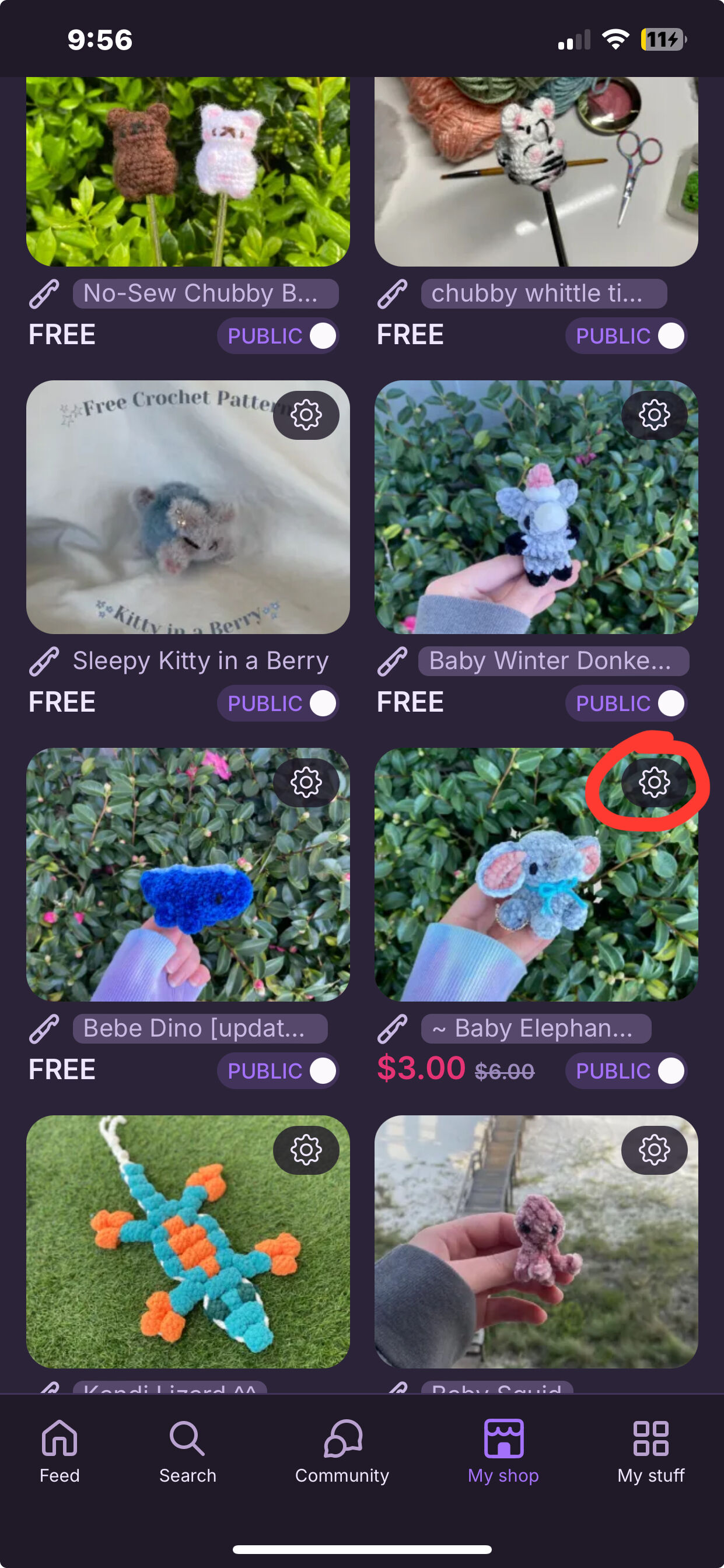
Task: Go to the Feed tab
Action: (60, 1452)
